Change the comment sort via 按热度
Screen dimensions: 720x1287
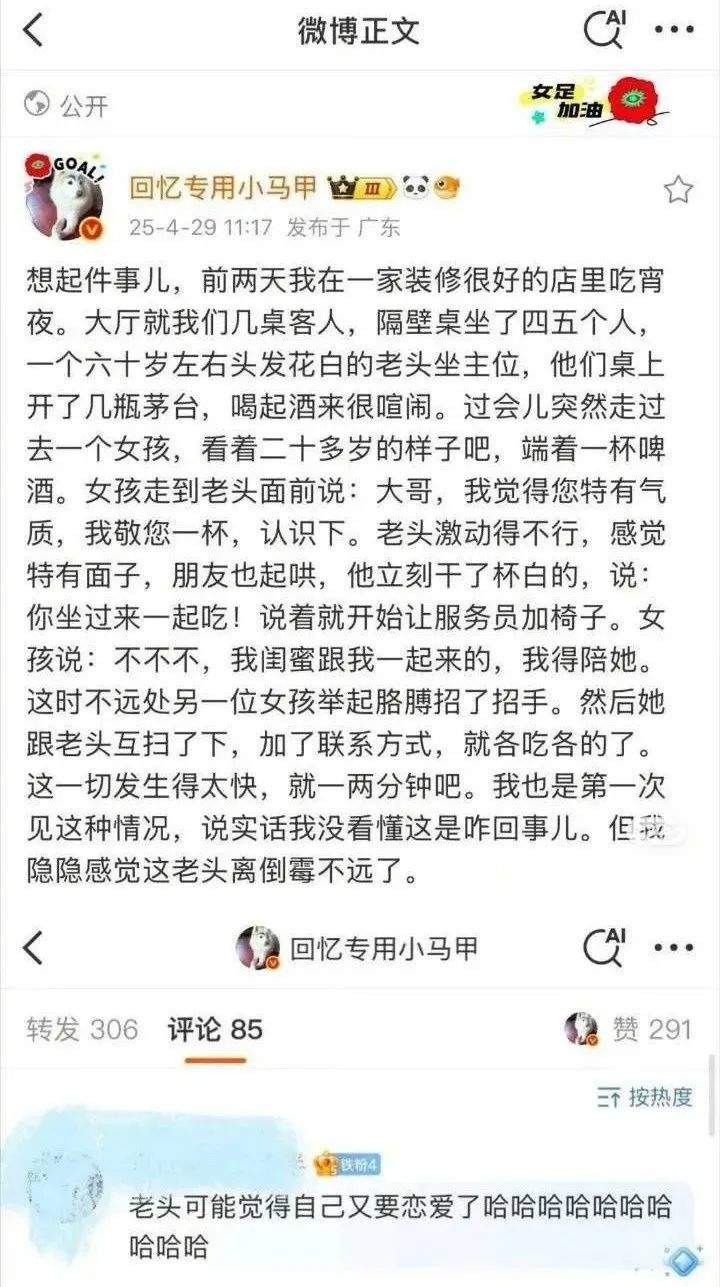(x=645, y=1097)
